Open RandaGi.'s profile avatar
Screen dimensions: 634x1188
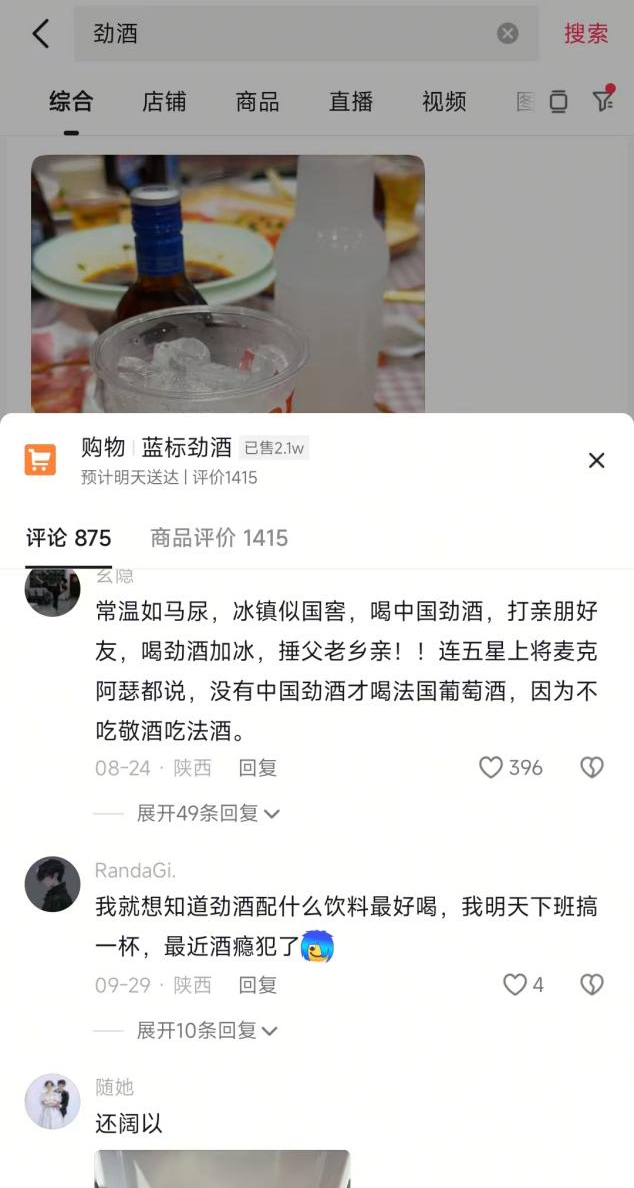point(52,884)
